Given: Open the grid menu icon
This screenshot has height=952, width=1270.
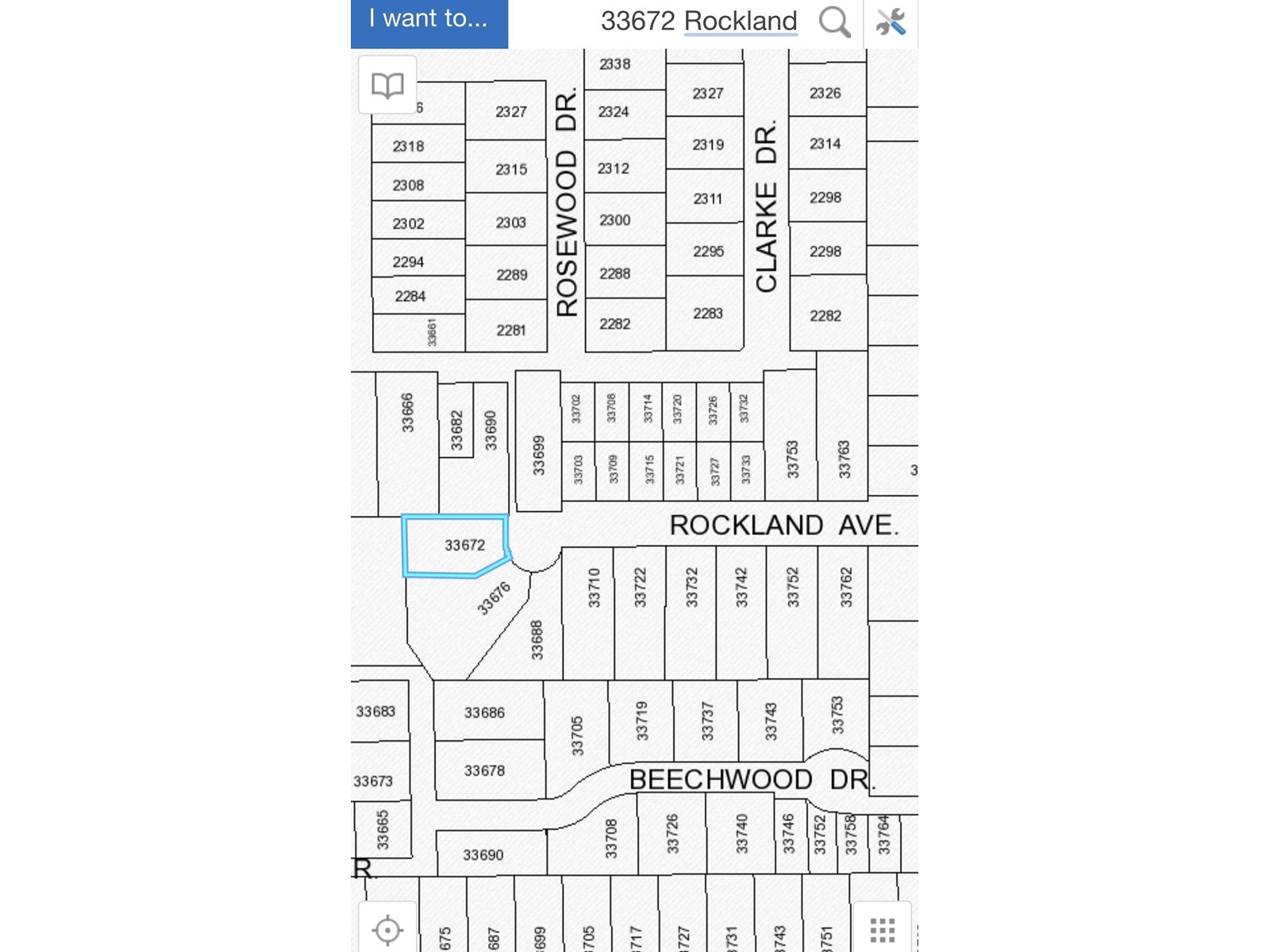Looking at the screenshot, I should click(x=882, y=930).
